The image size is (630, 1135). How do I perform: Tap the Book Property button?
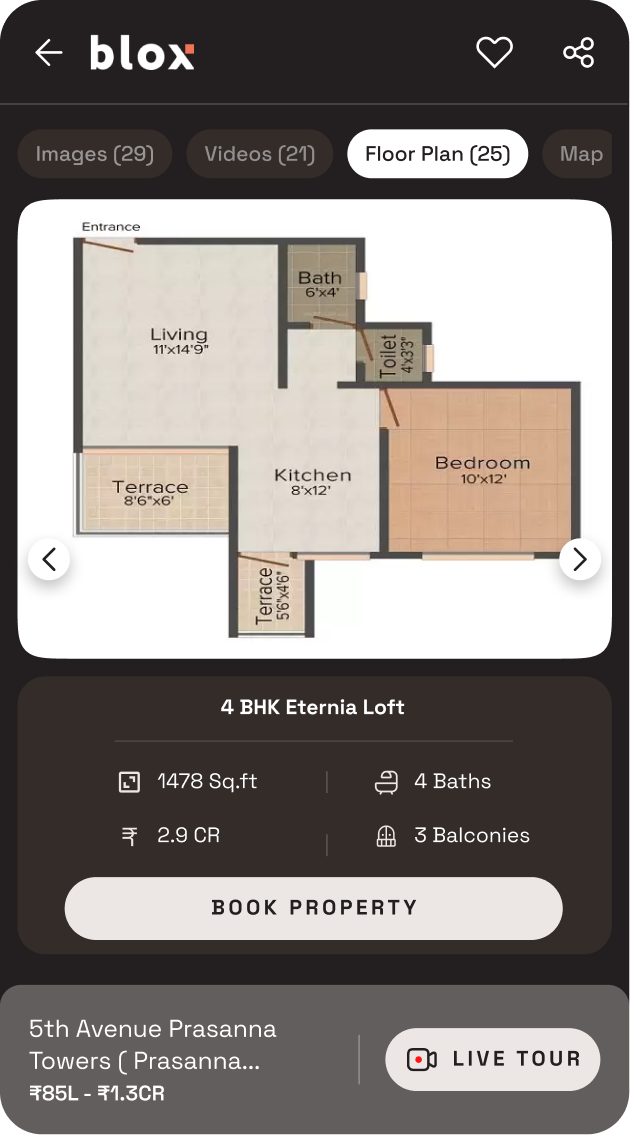click(314, 908)
